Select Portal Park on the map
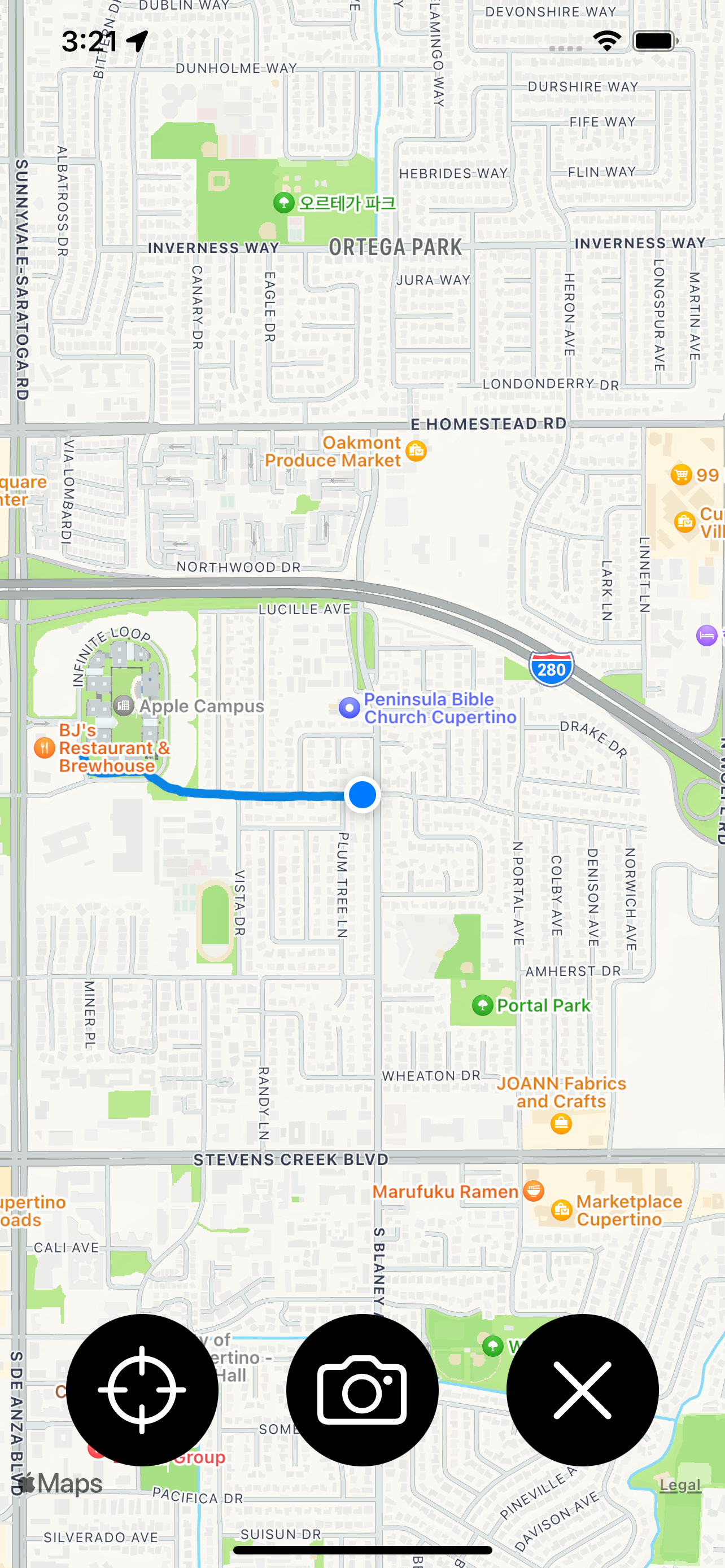The width and height of the screenshot is (725, 1568). [x=483, y=1006]
